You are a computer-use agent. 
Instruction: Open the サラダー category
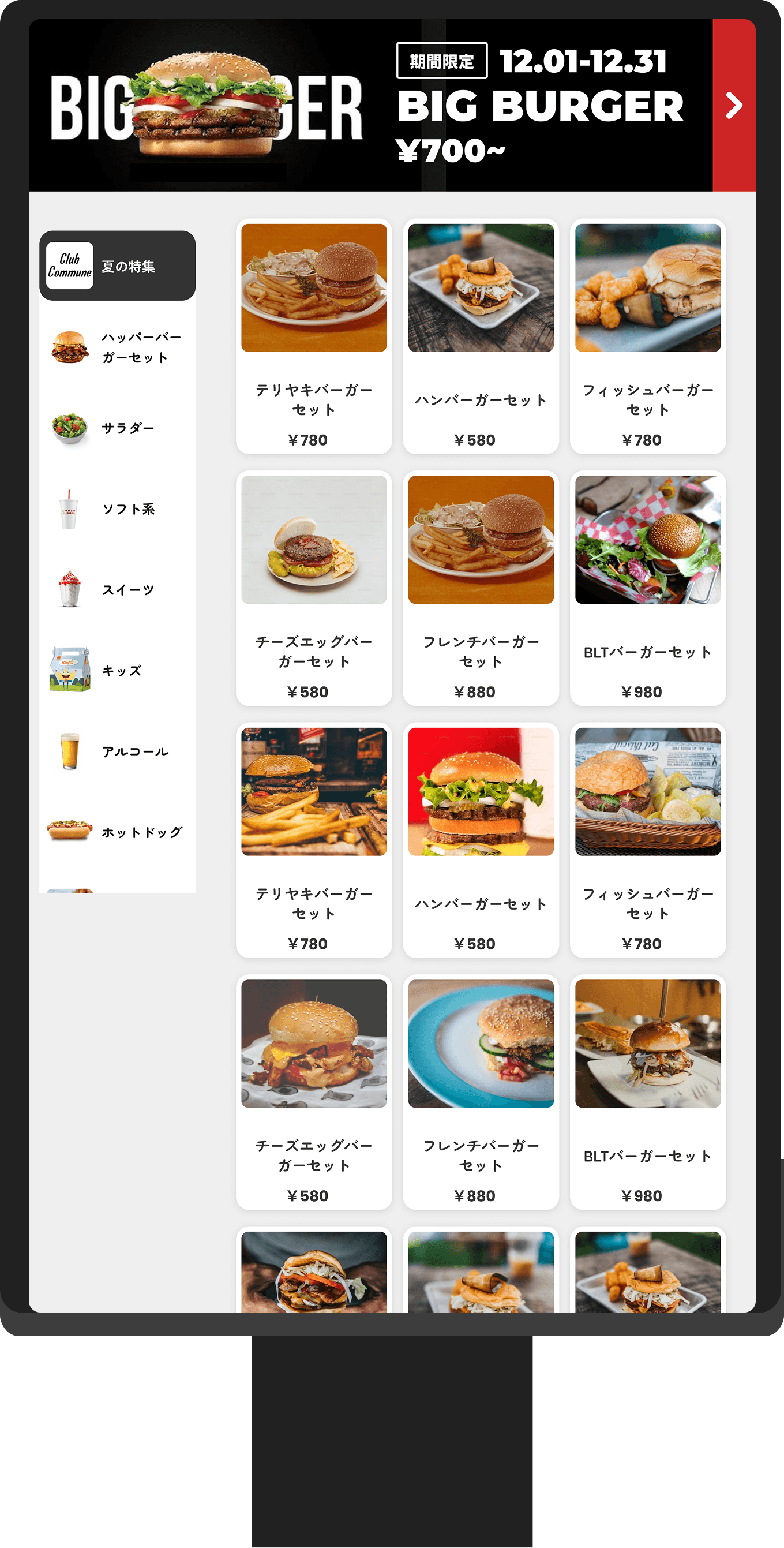(x=117, y=428)
